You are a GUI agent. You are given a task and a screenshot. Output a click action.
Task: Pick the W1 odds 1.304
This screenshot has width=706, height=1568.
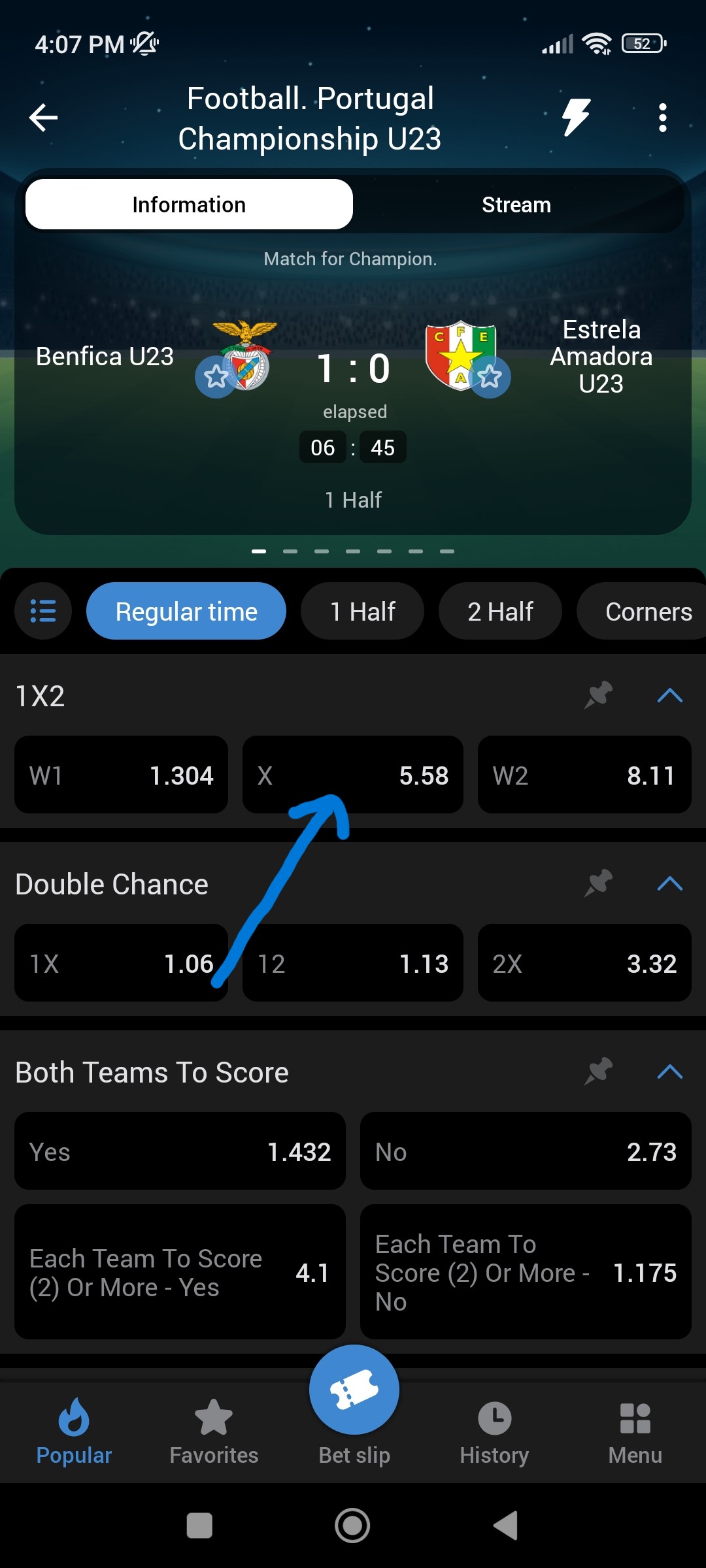[x=122, y=776]
